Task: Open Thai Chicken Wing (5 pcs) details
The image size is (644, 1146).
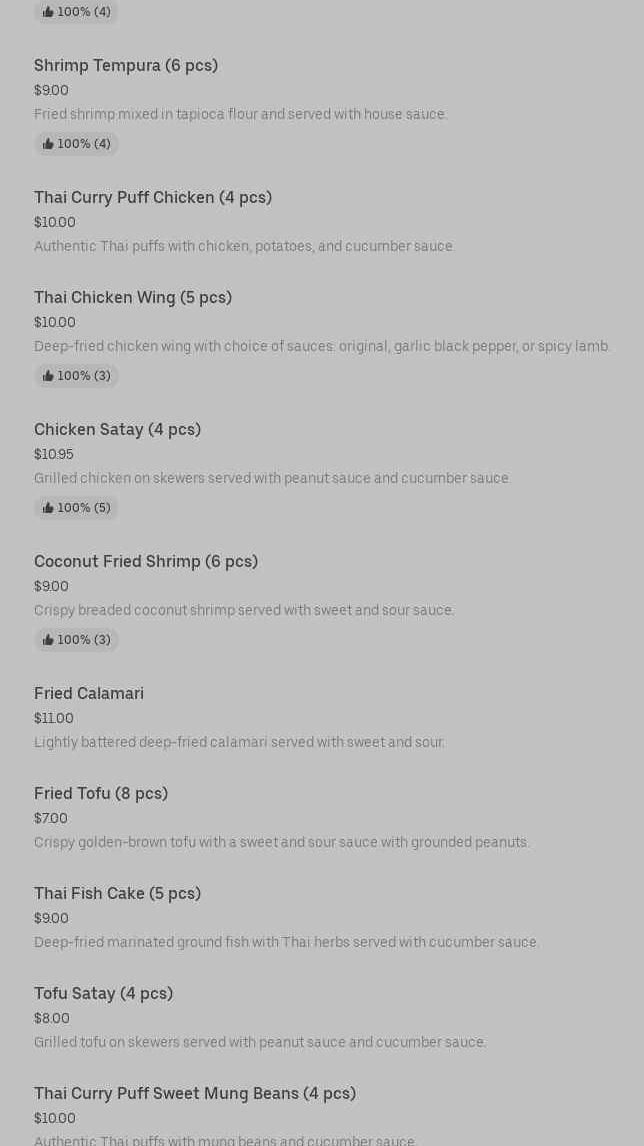Action: tap(133, 297)
